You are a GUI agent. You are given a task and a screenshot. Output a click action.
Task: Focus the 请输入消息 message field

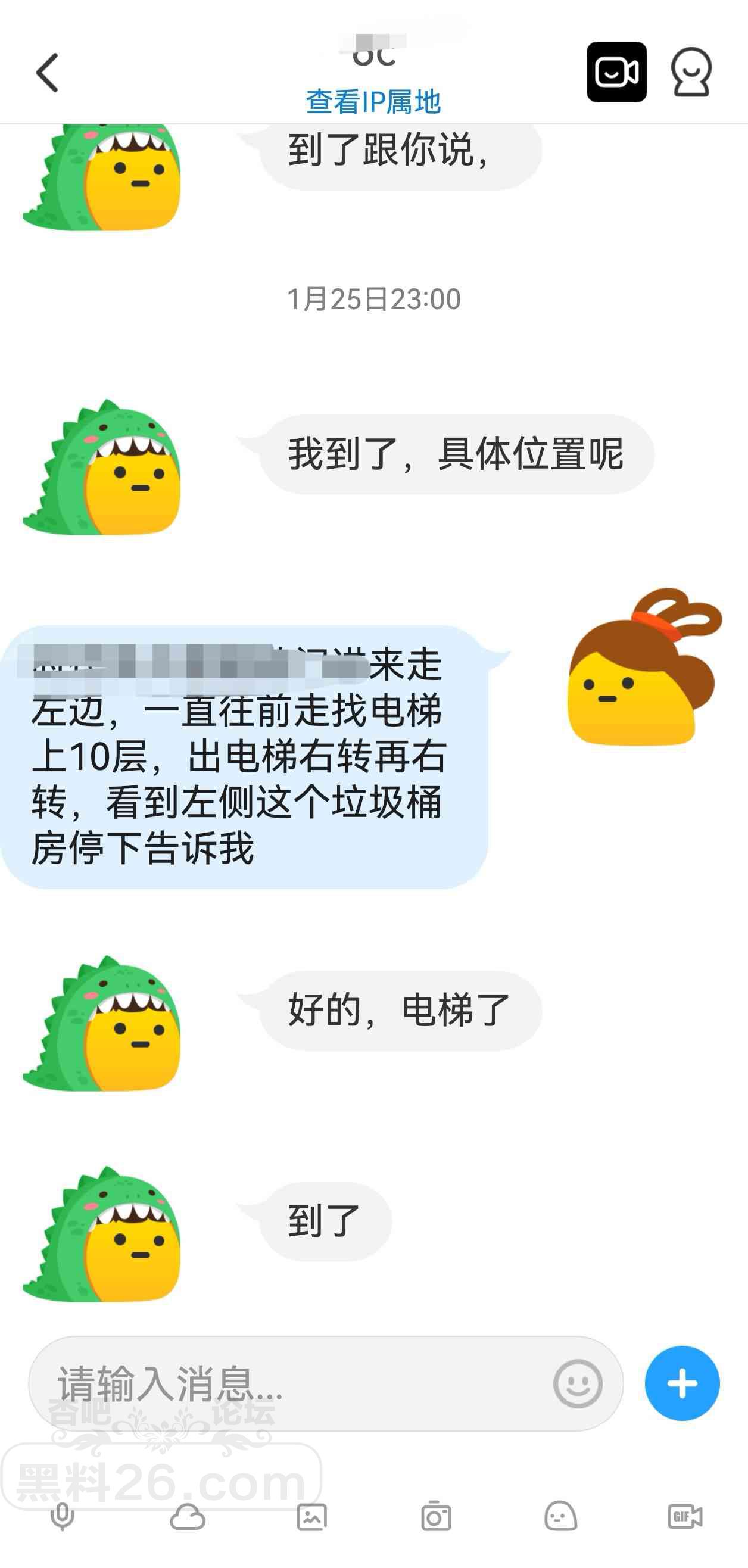click(x=292, y=1383)
